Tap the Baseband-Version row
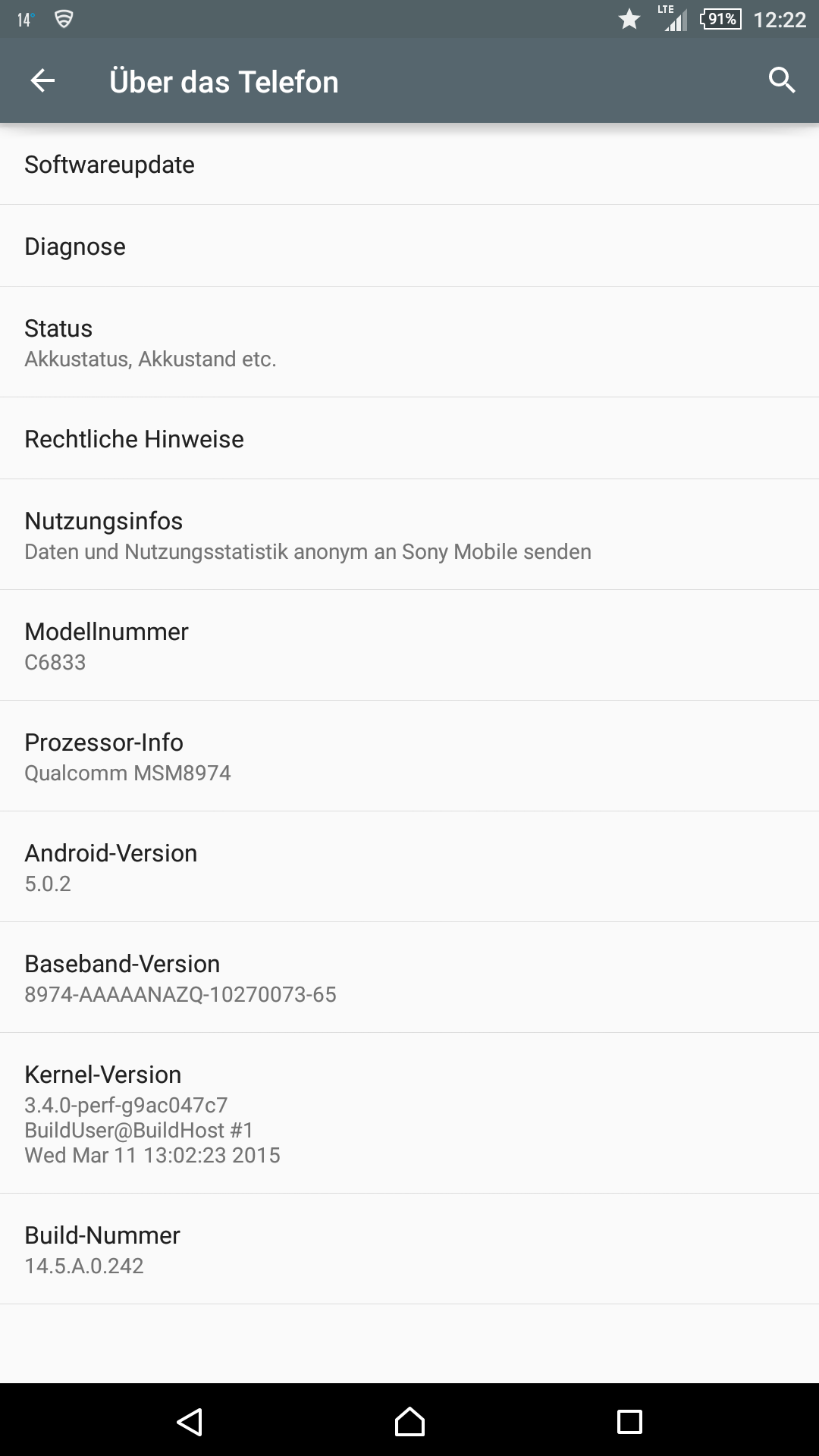The width and height of the screenshot is (819, 1456). (409, 977)
